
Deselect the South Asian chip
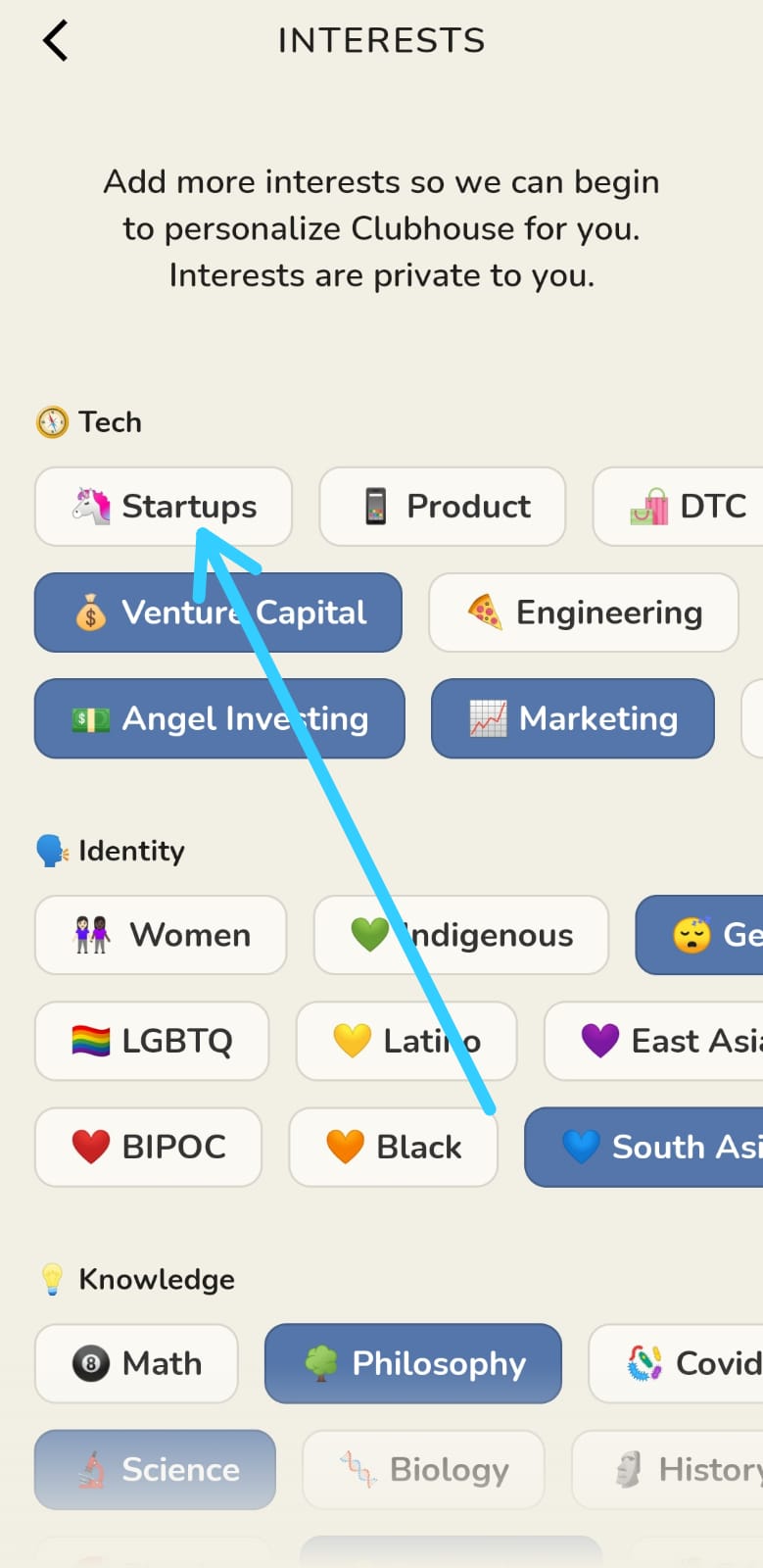coord(644,1147)
